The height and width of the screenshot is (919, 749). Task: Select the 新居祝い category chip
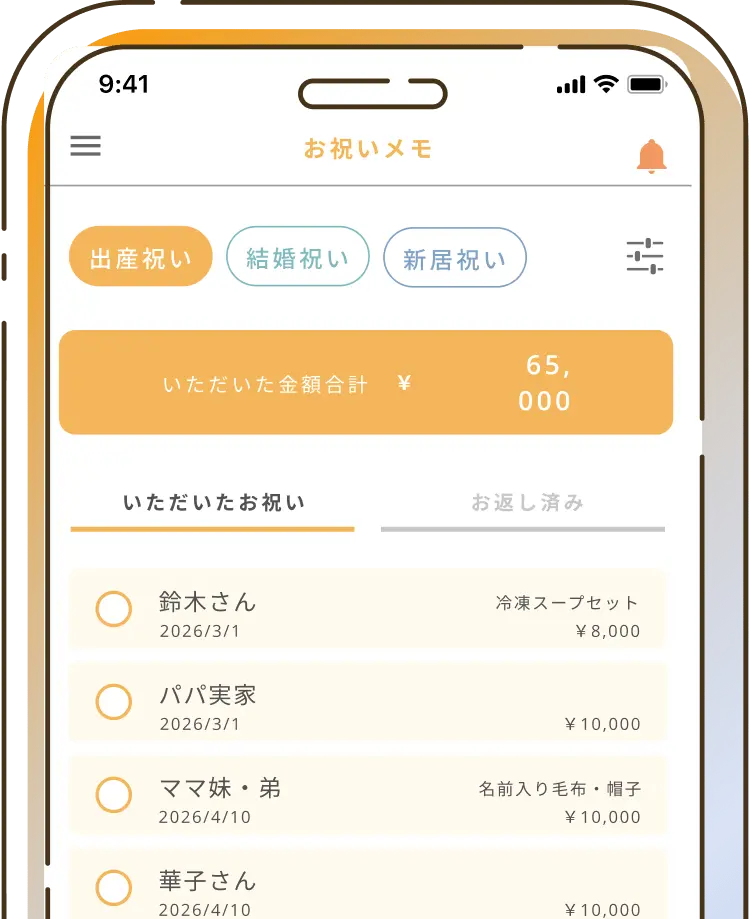(x=455, y=257)
